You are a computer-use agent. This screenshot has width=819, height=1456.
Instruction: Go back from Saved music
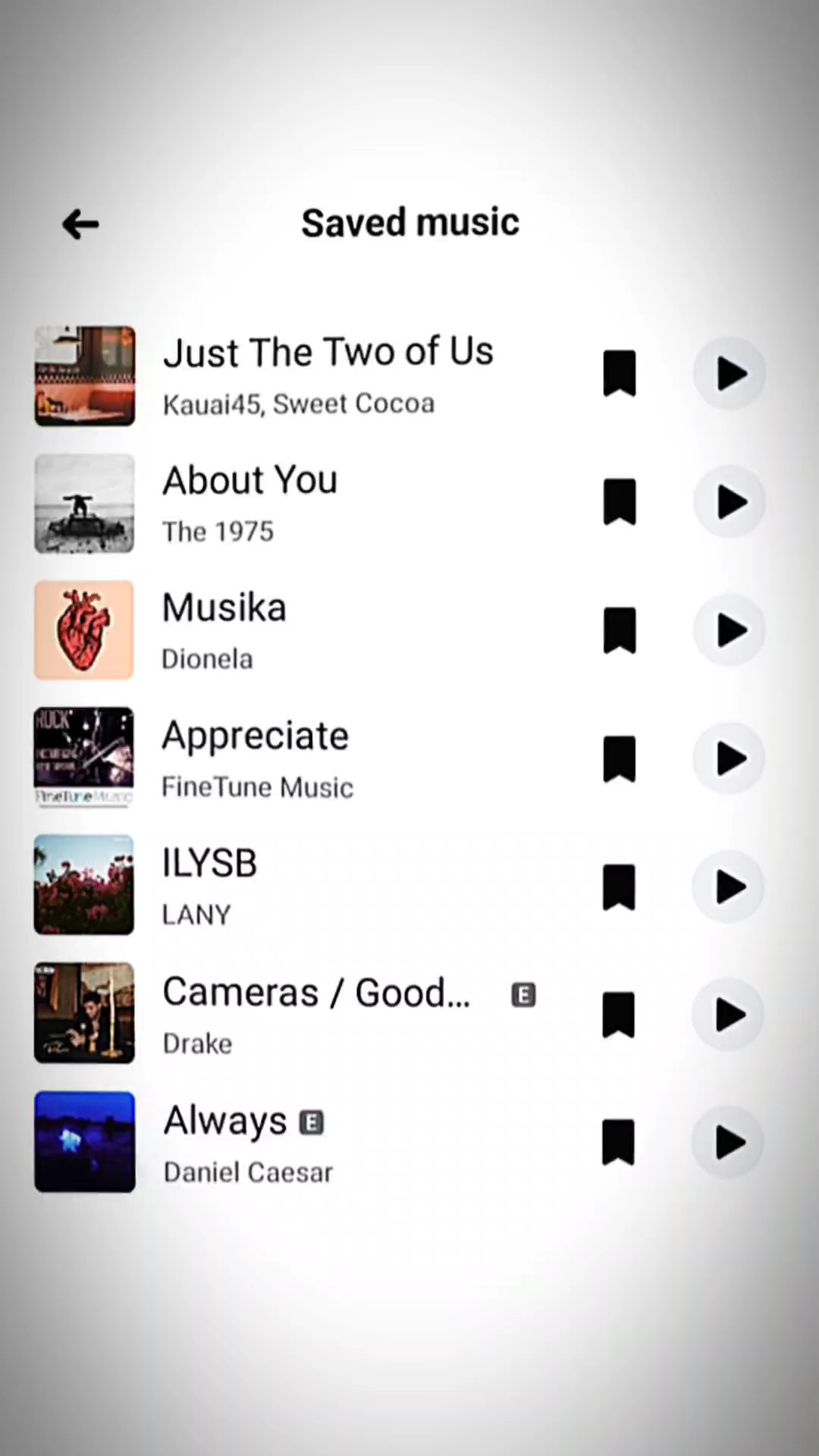click(x=80, y=224)
